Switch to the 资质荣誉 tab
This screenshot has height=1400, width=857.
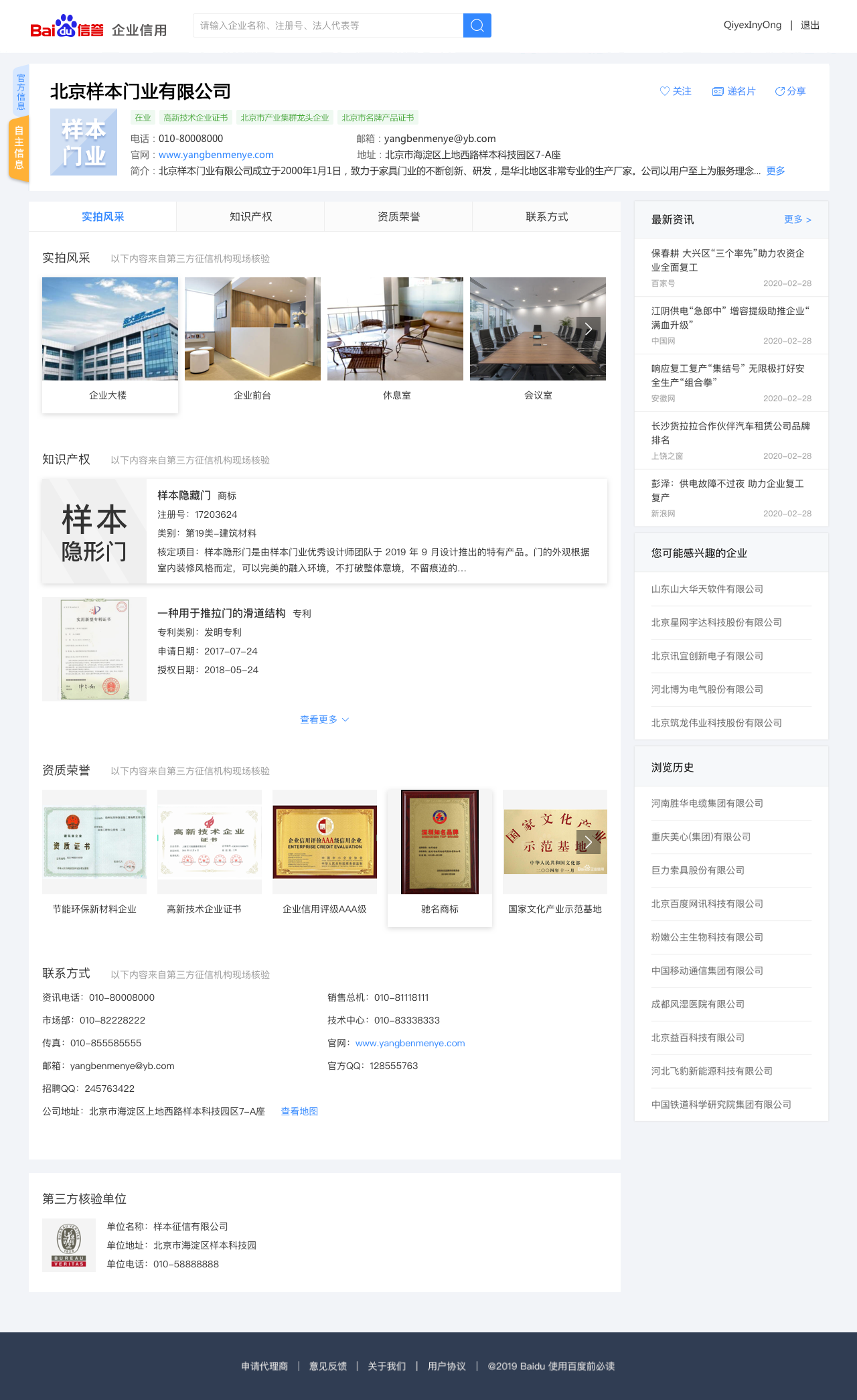coord(398,216)
